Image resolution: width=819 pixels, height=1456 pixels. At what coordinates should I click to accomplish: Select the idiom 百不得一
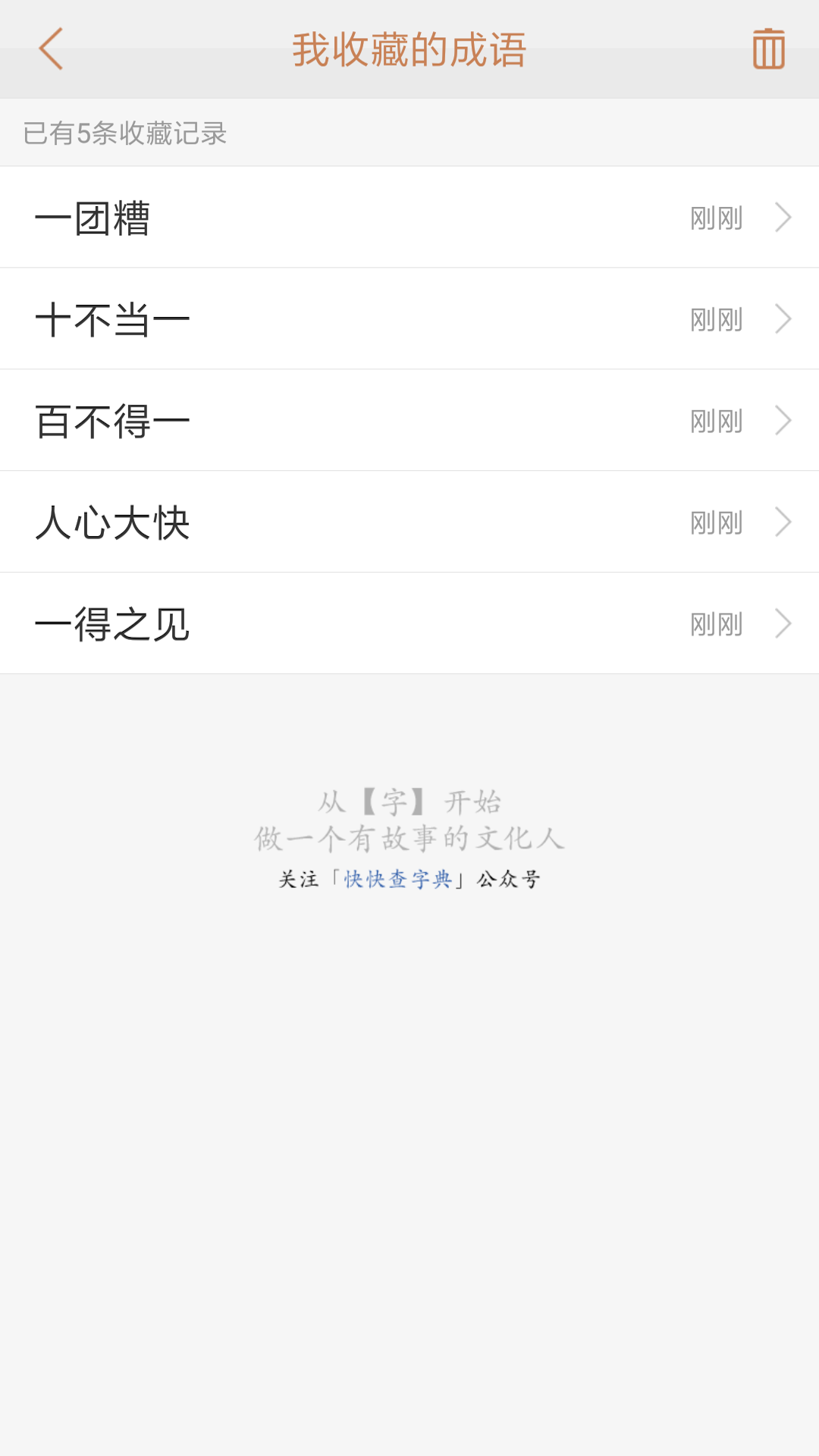pyautogui.click(x=409, y=421)
